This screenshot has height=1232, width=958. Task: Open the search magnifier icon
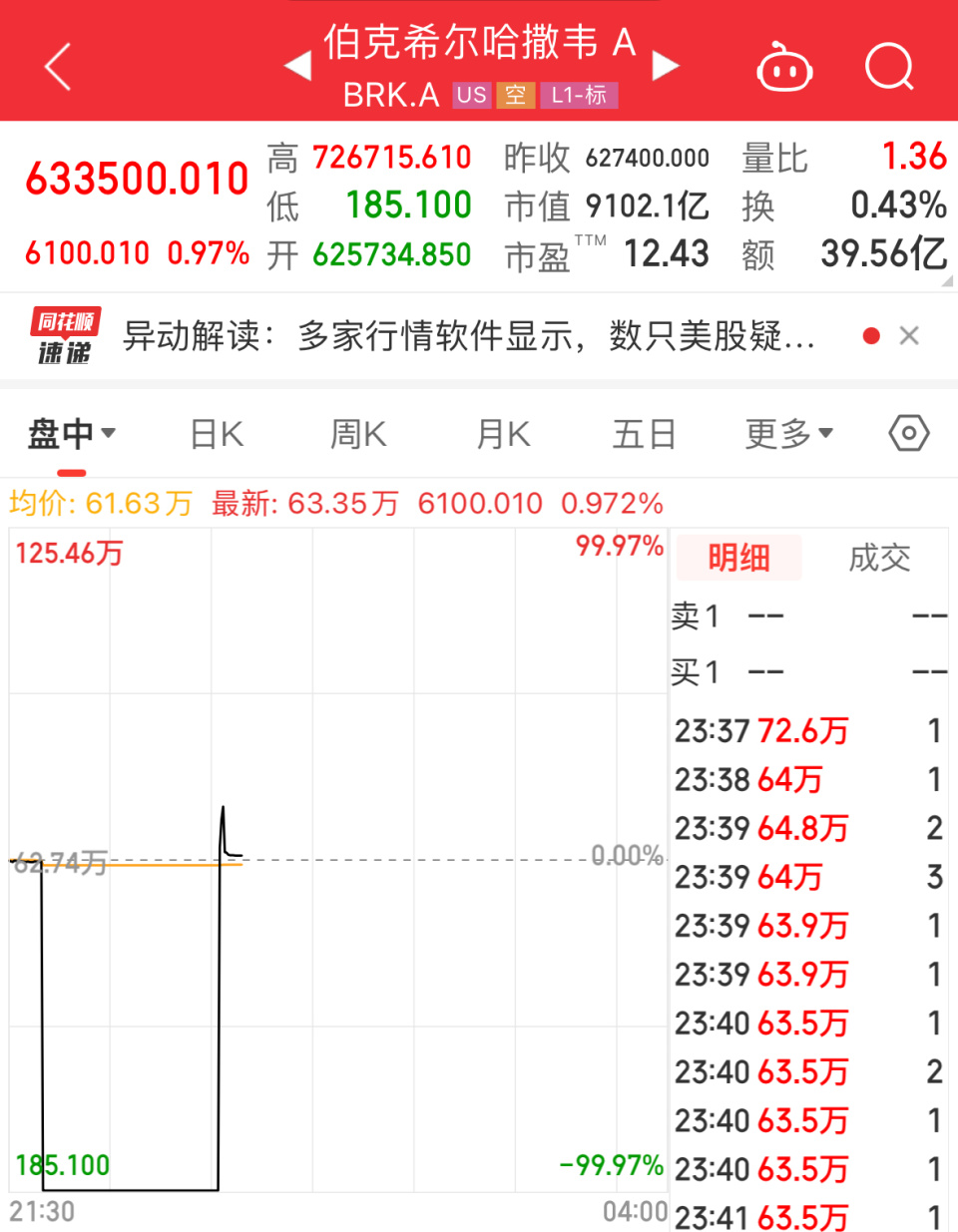point(888,66)
